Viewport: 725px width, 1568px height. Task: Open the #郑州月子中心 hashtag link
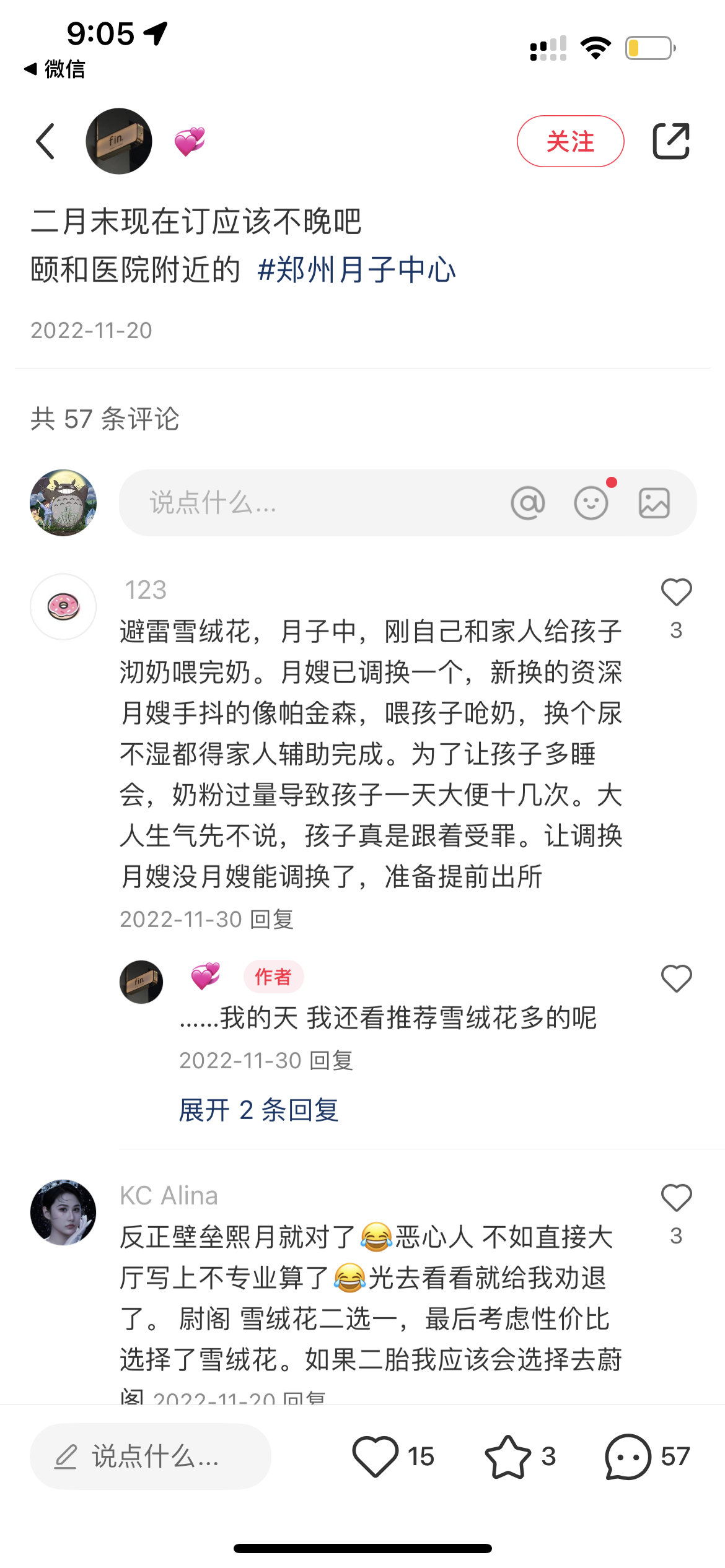click(x=356, y=270)
